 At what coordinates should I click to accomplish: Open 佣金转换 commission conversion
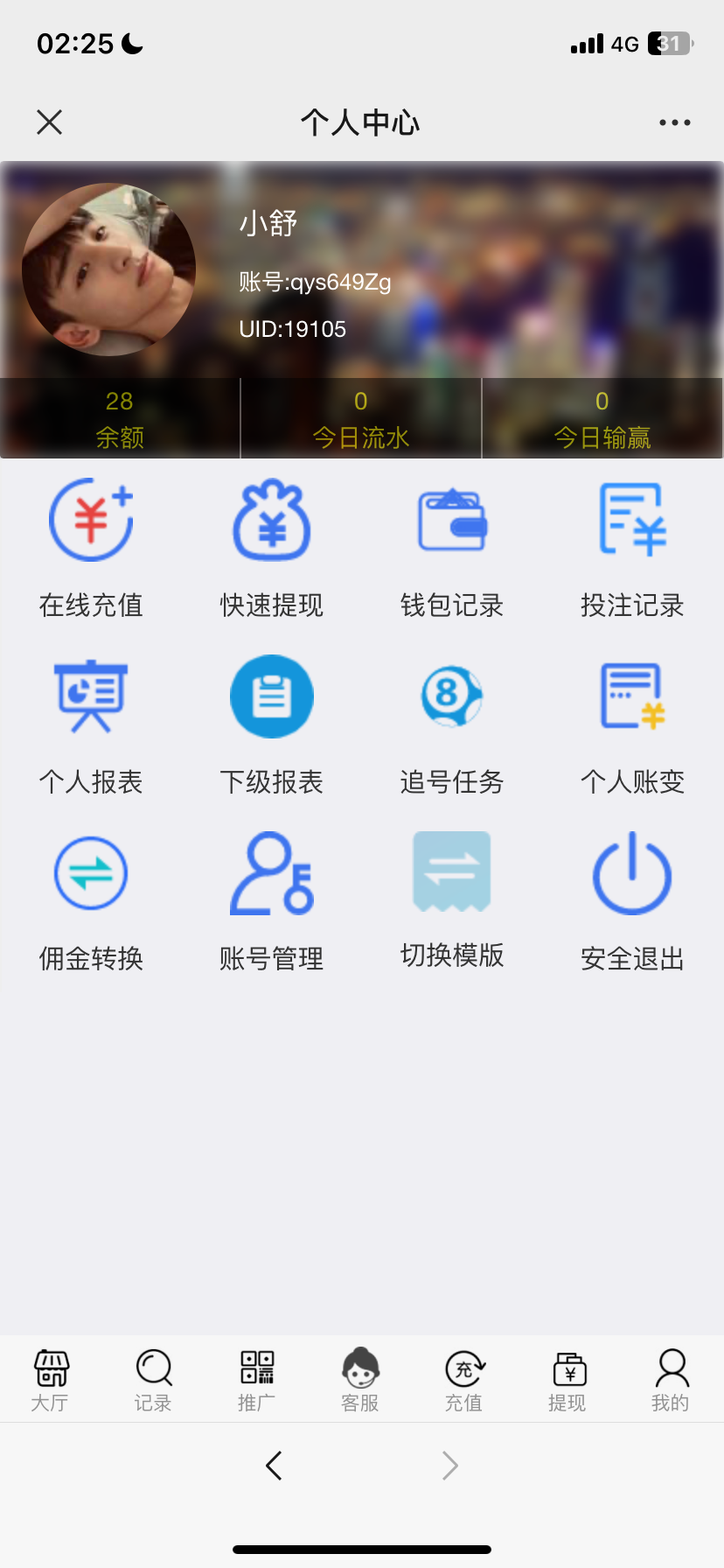click(x=91, y=901)
